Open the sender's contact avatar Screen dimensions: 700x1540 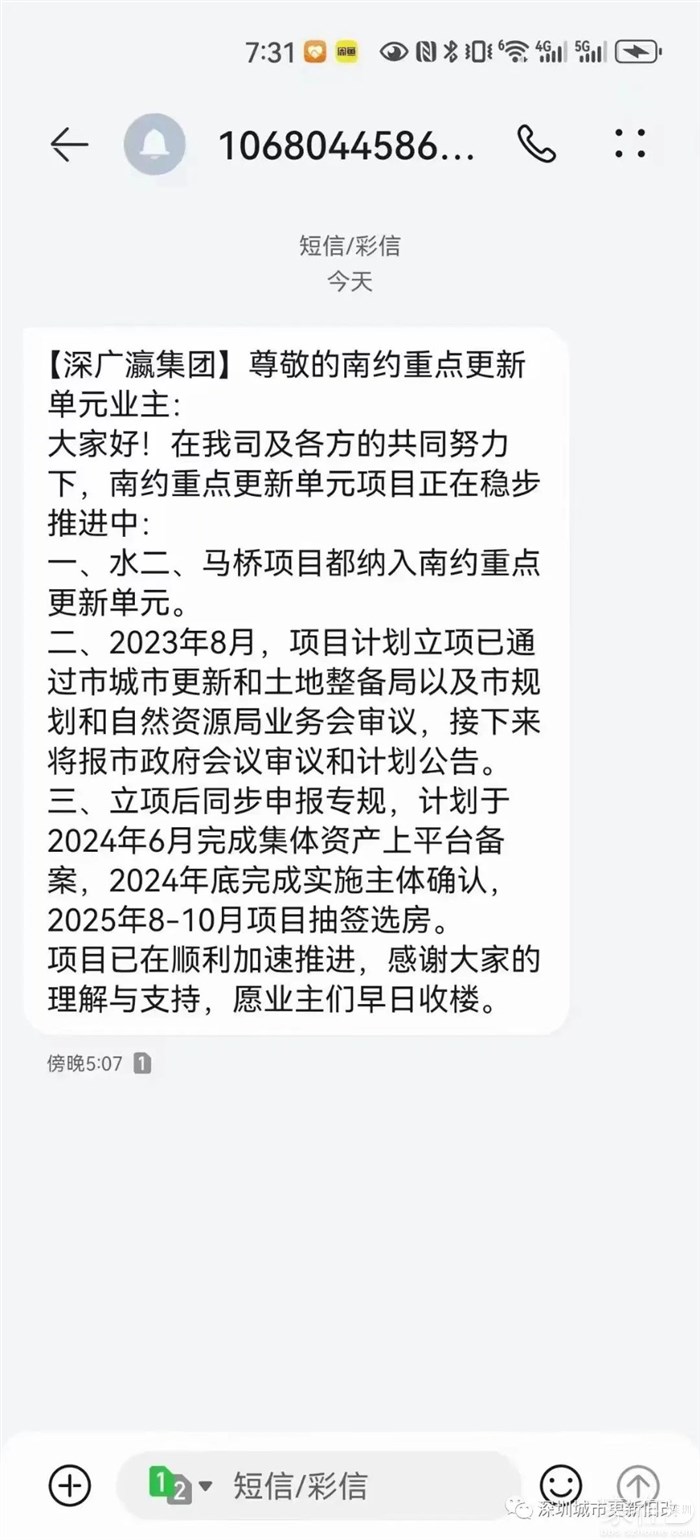click(154, 146)
